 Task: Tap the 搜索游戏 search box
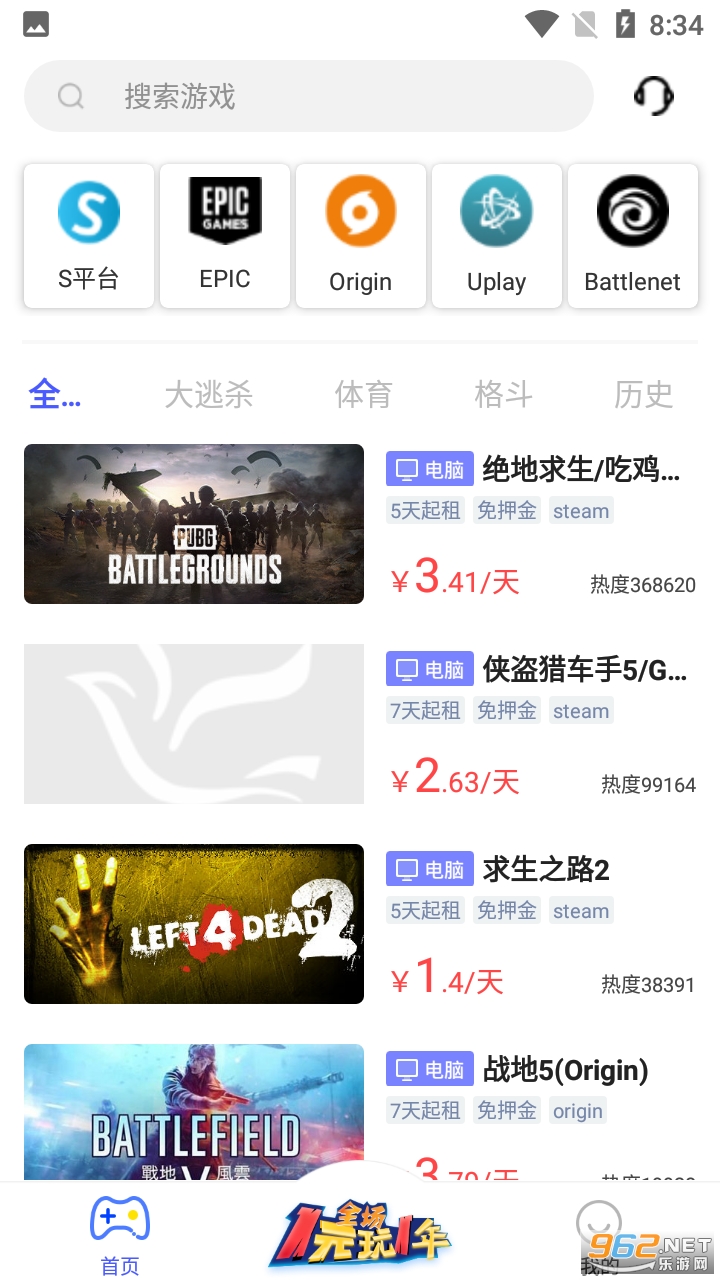click(308, 96)
